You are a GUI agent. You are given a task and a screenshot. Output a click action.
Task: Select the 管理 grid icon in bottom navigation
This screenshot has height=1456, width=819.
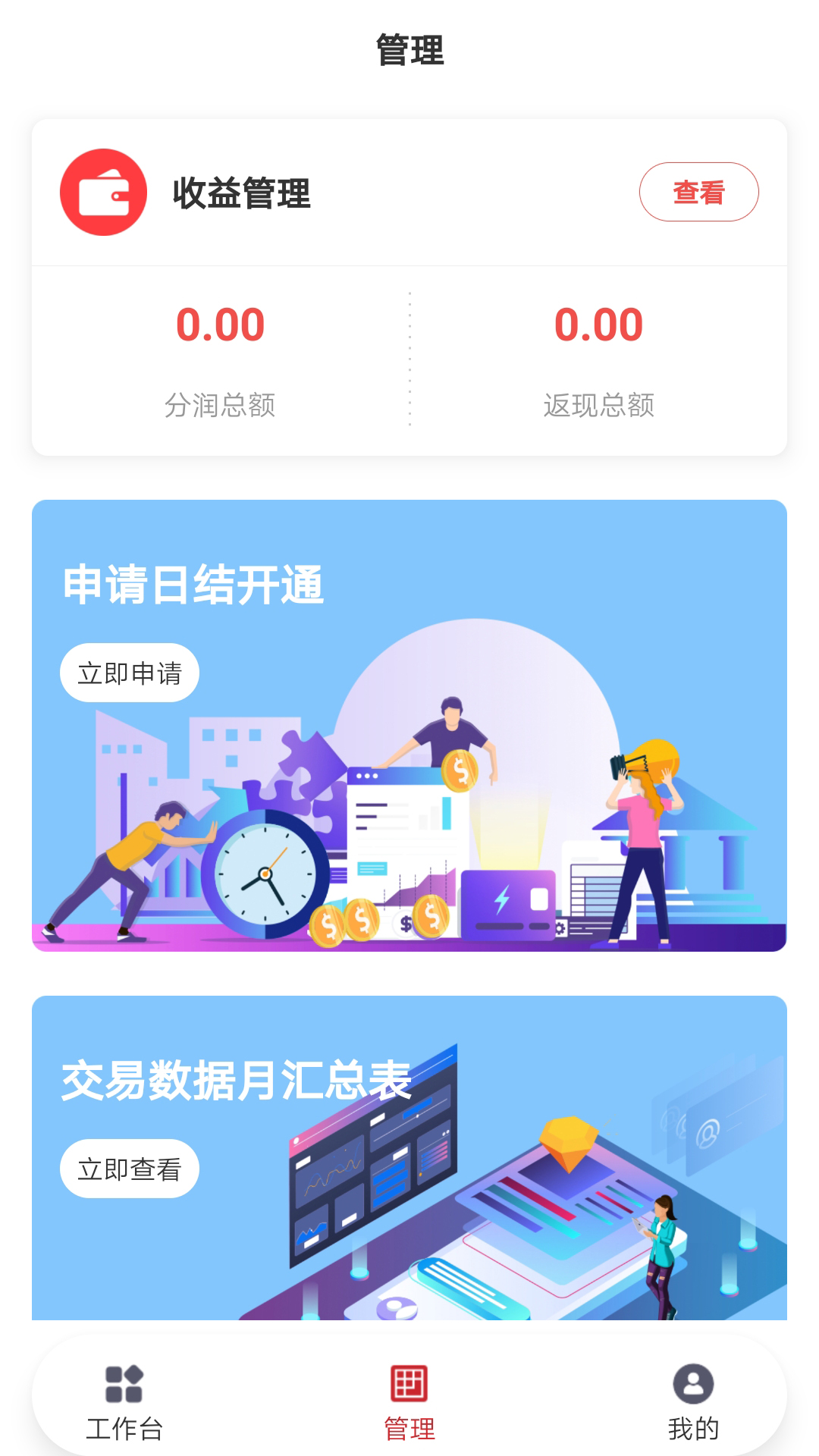(409, 1383)
